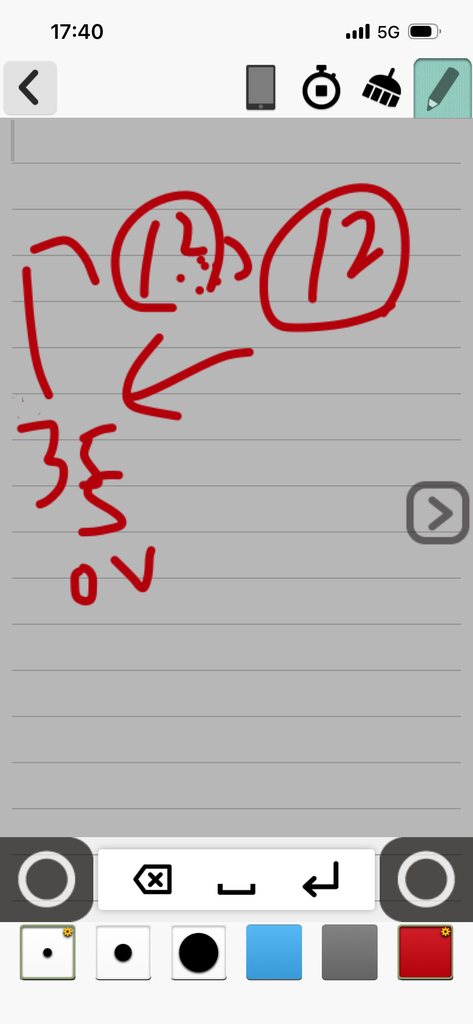Go back using the top-left arrow
The width and height of the screenshot is (473, 1024).
pyautogui.click(x=29, y=88)
